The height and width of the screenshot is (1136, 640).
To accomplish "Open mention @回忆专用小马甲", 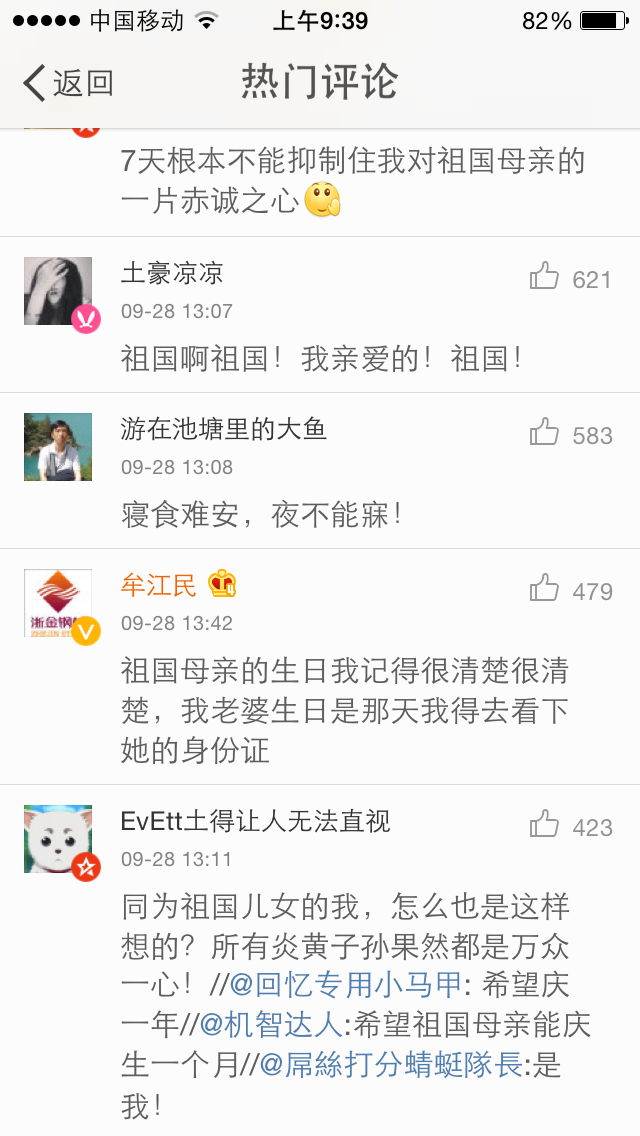I will 346,986.
